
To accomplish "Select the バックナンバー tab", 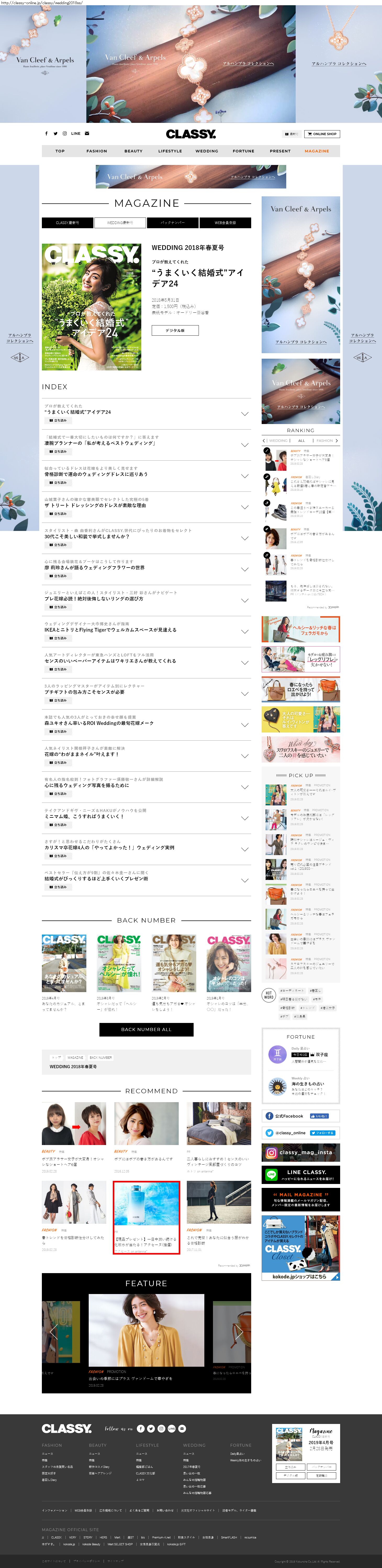I will (172, 223).
